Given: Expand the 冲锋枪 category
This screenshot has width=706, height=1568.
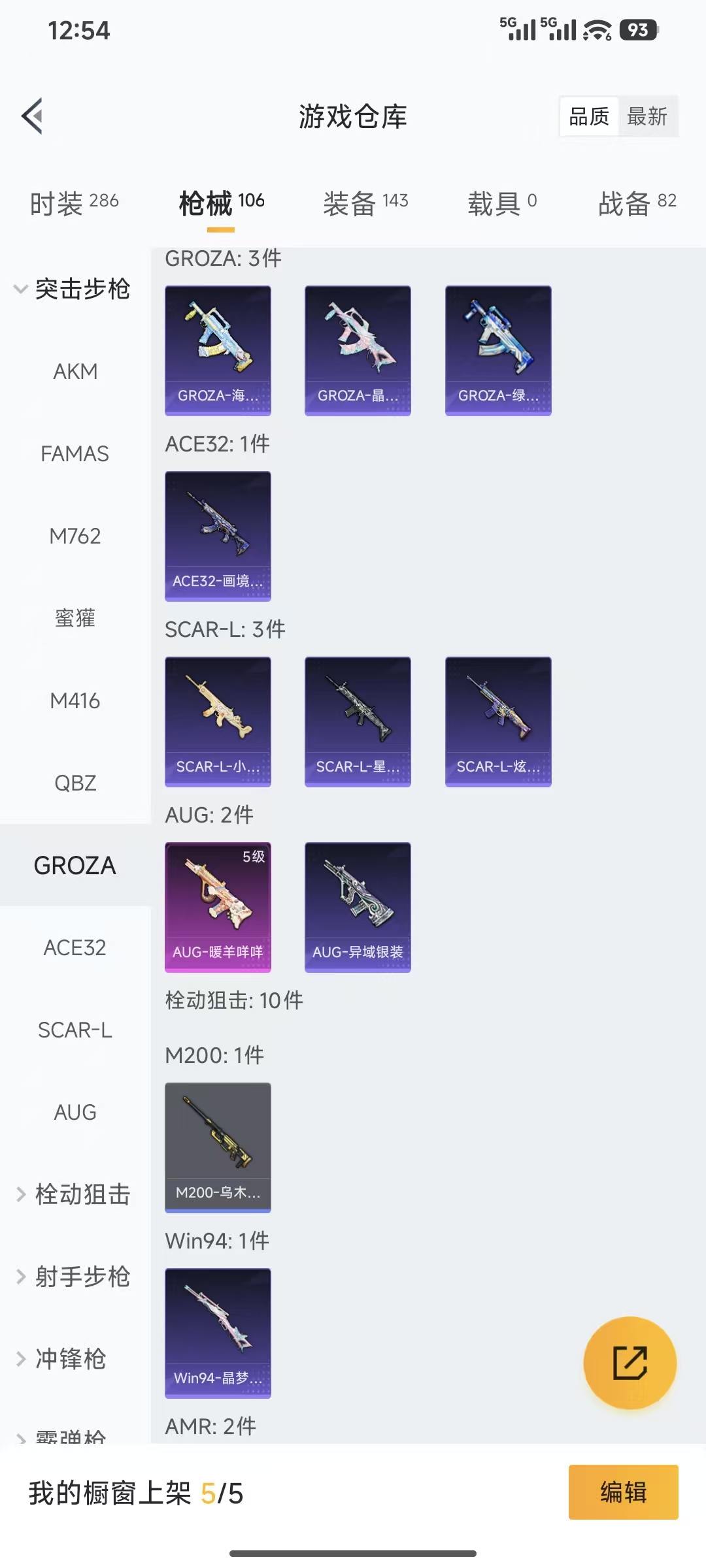Looking at the screenshot, I should 62,1359.
